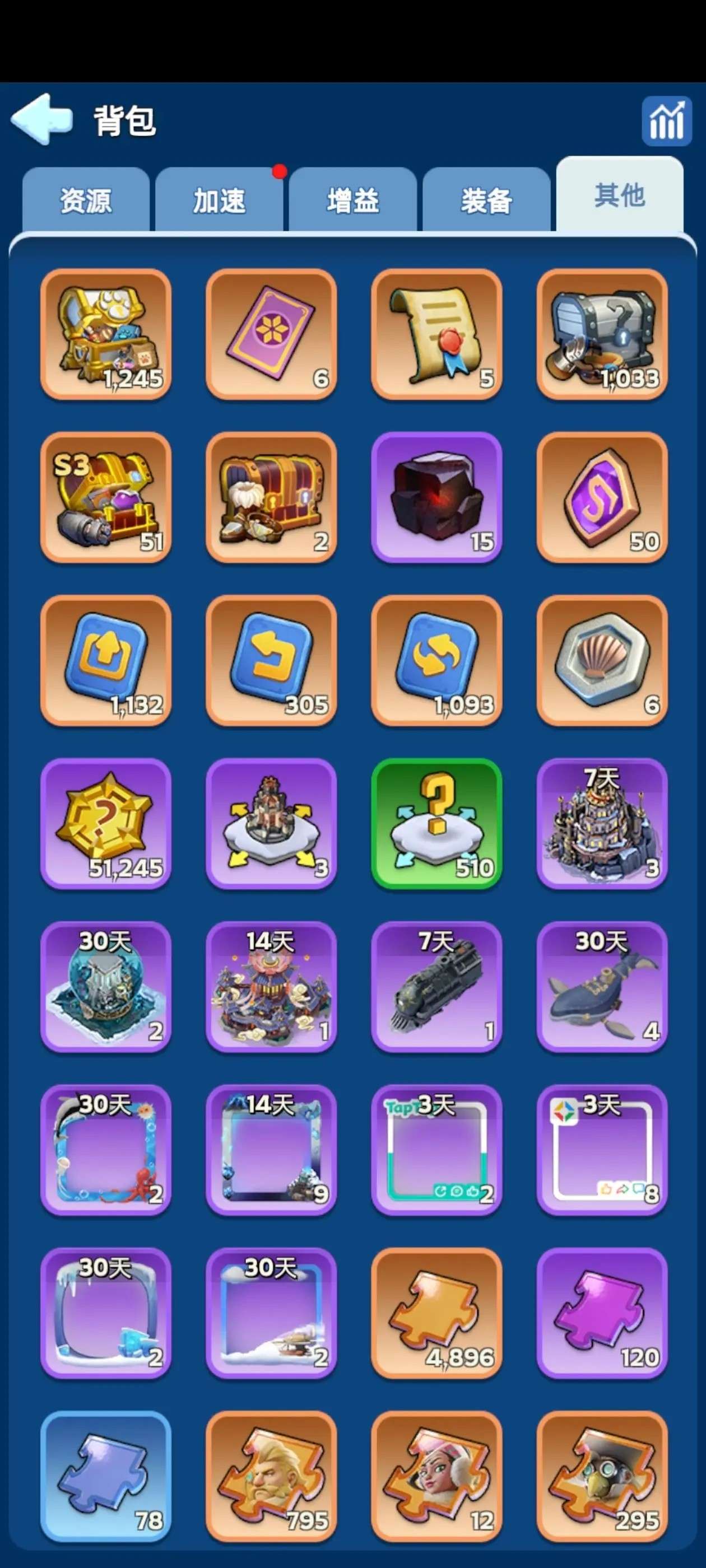The image size is (706, 1568).
Task: Switch to the 加速 tab
Action: [219, 200]
